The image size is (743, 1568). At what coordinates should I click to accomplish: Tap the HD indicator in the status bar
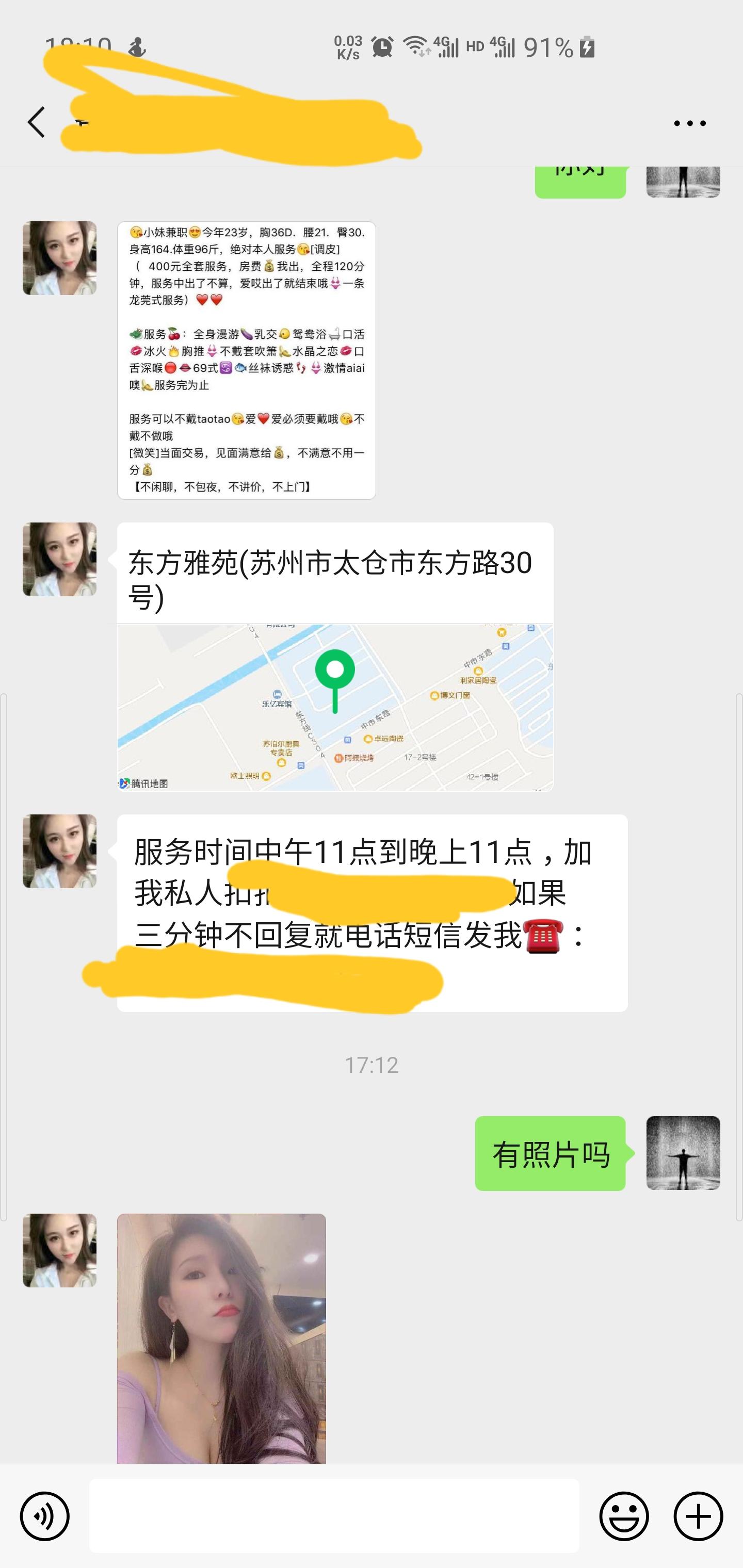pyautogui.click(x=476, y=46)
